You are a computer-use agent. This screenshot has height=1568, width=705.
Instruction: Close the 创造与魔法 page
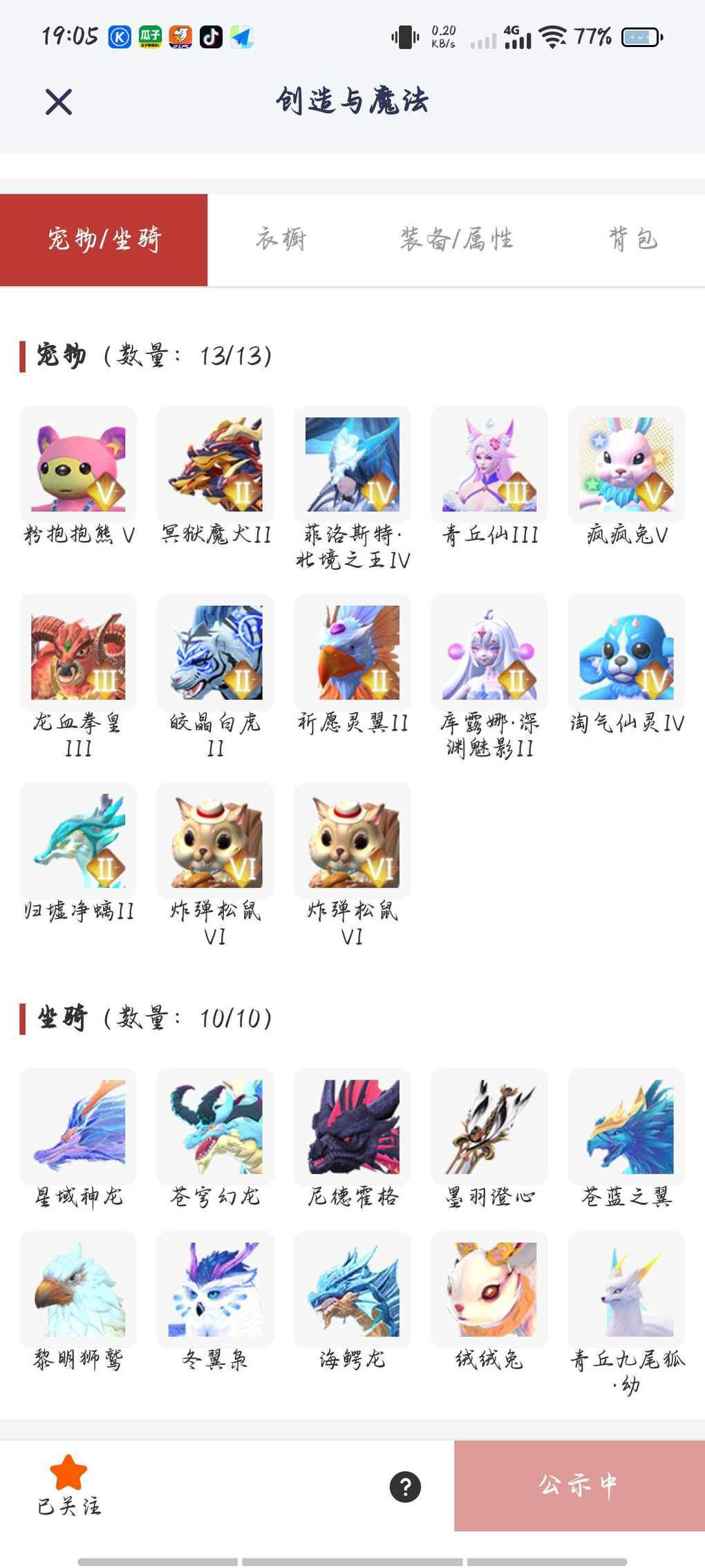(x=59, y=102)
